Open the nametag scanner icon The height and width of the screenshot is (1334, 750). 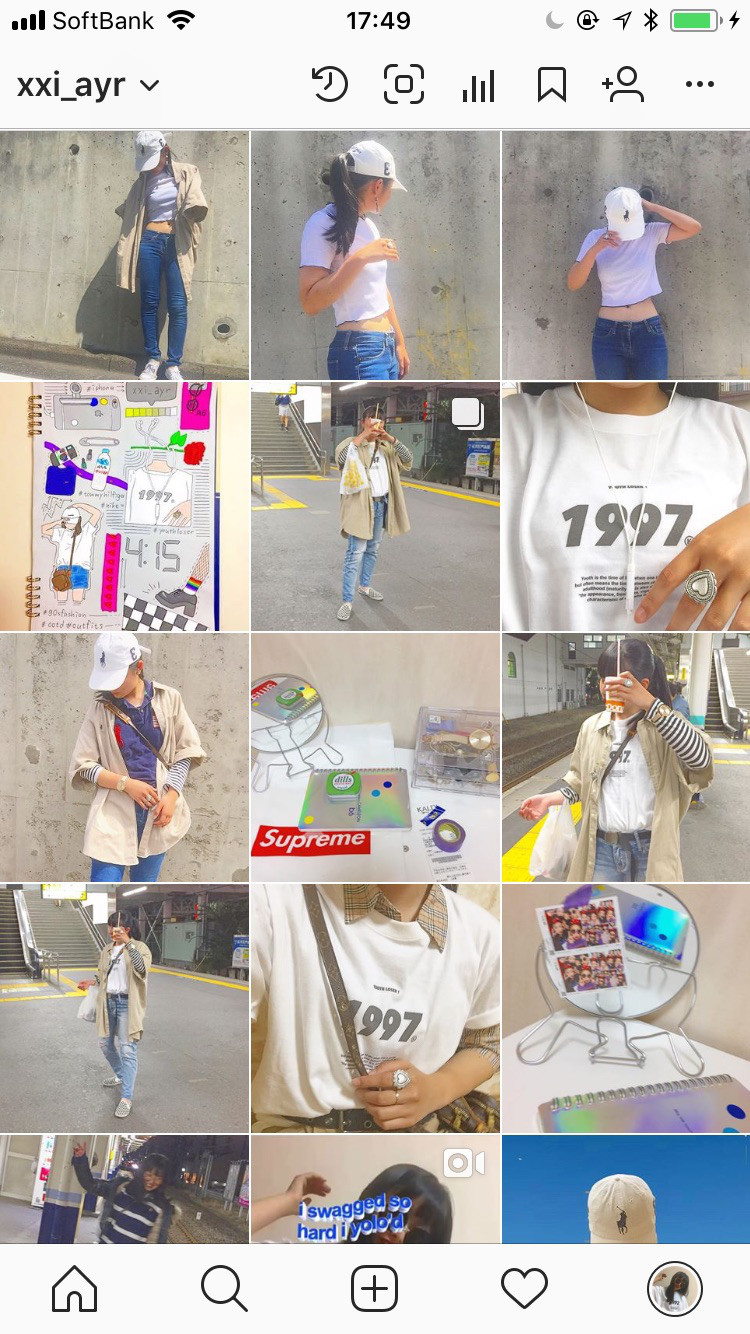(404, 85)
